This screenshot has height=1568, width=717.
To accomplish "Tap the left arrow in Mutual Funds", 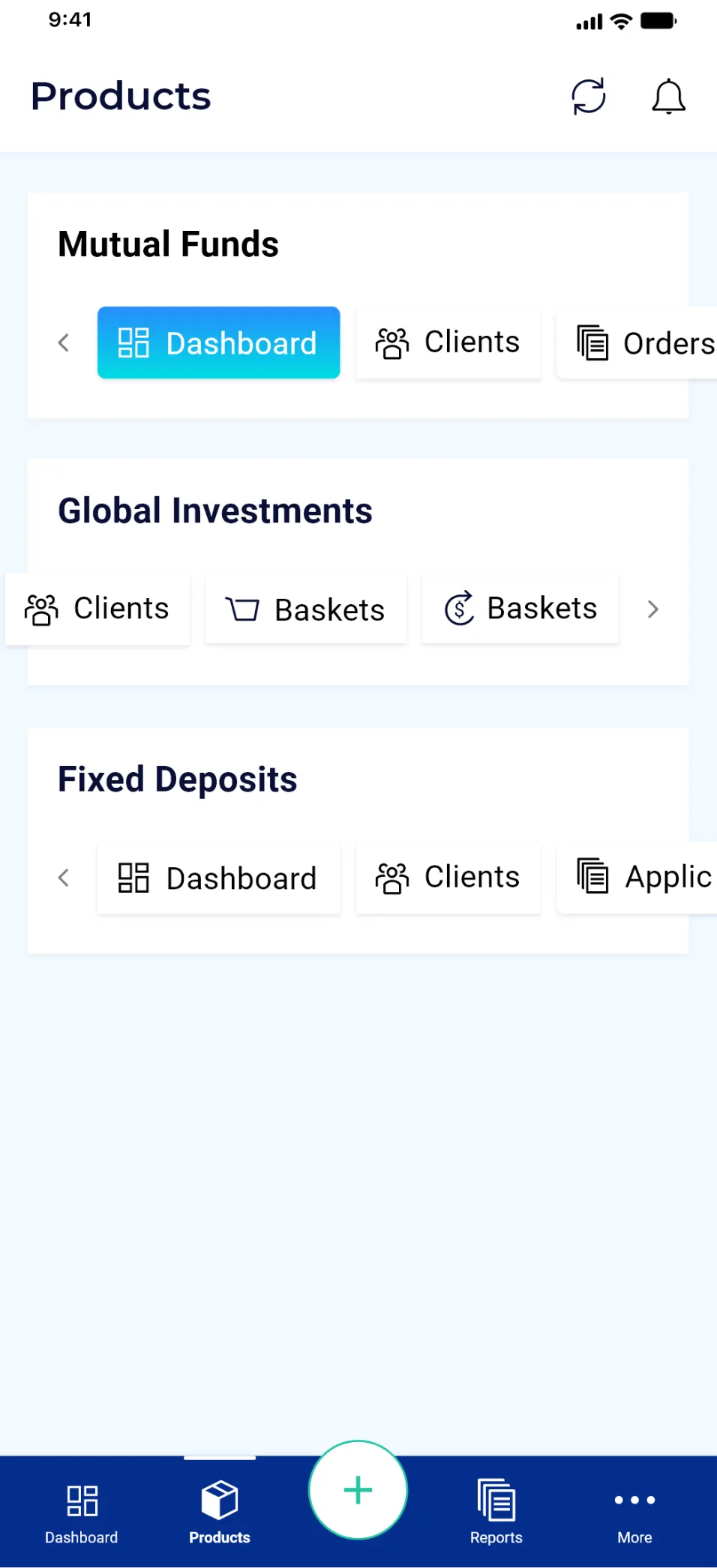I will click(x=64, y=343).
